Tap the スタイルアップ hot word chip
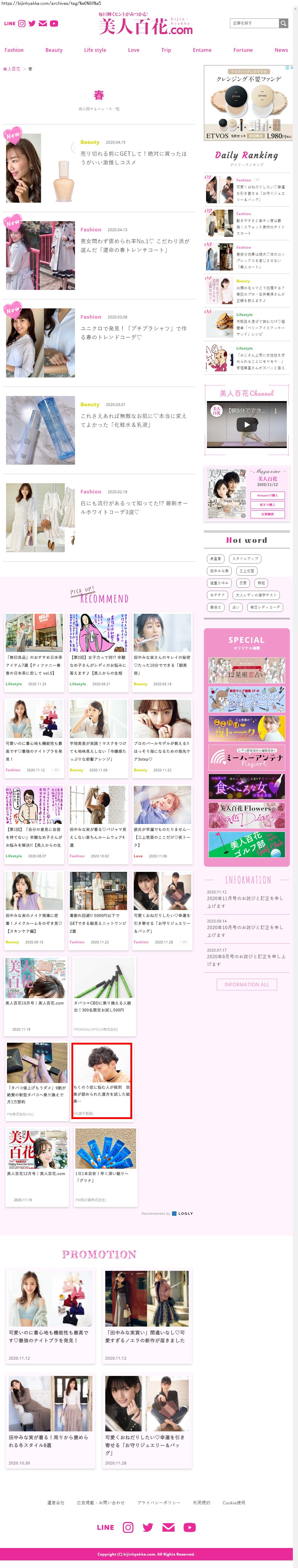298x1568 pixels. coord(245,559)
